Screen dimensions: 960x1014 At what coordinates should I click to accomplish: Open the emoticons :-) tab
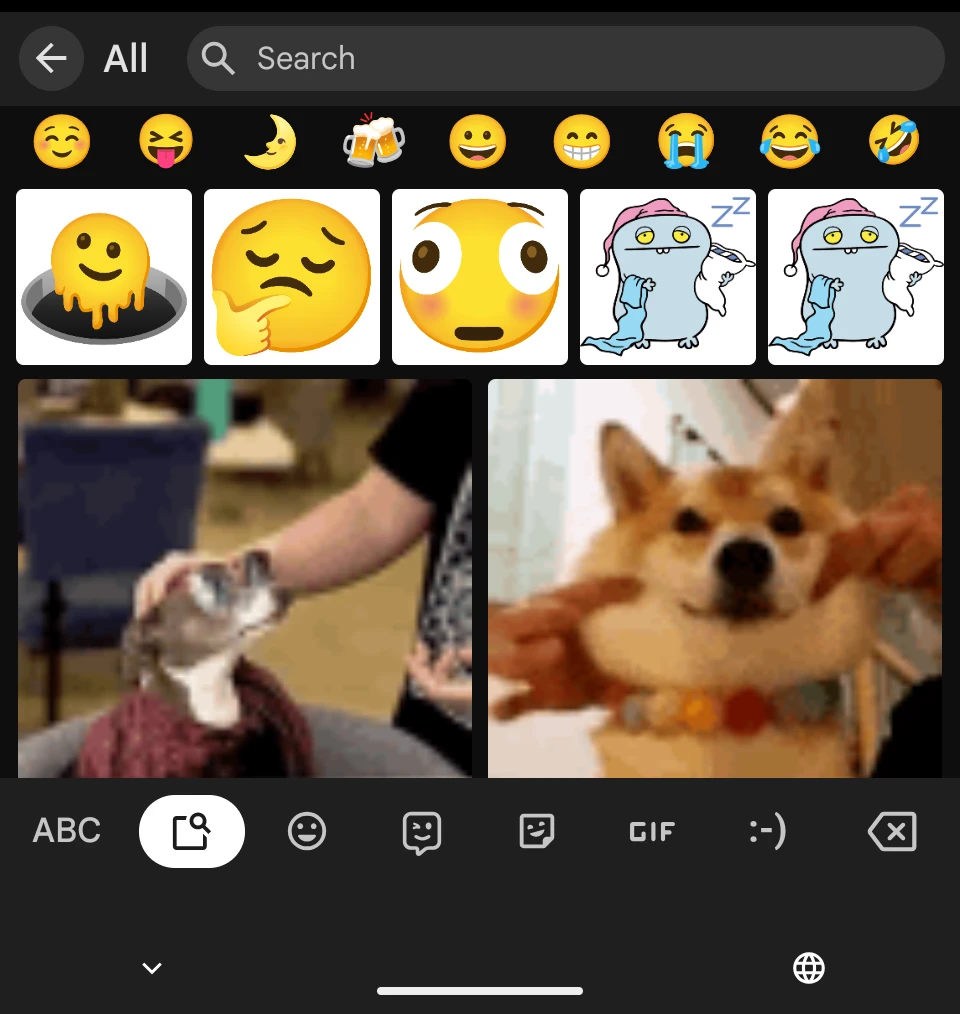click(x=768, y=831)
